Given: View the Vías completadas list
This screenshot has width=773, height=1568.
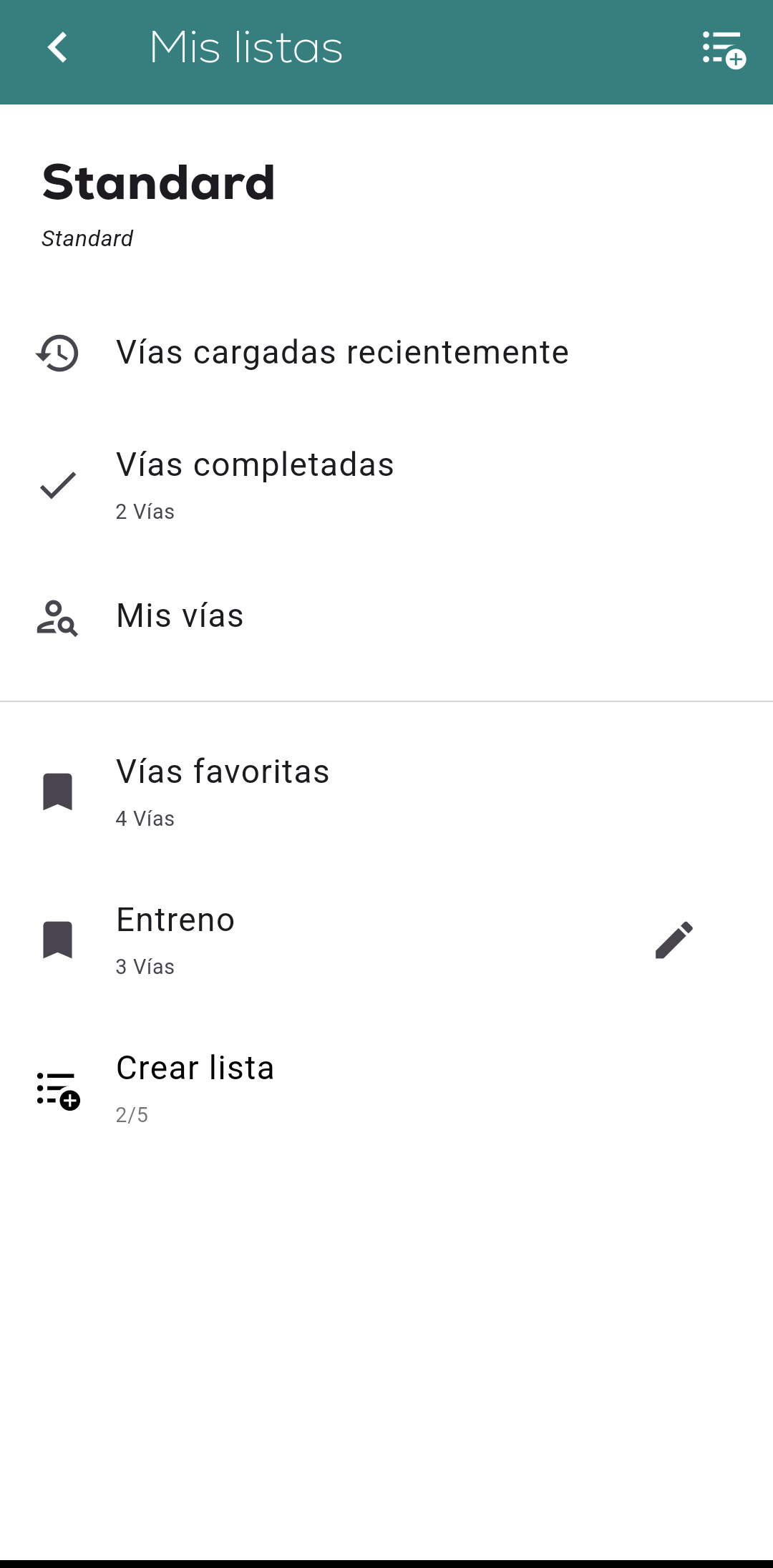Looking at the screenshot, I should 255,485.
